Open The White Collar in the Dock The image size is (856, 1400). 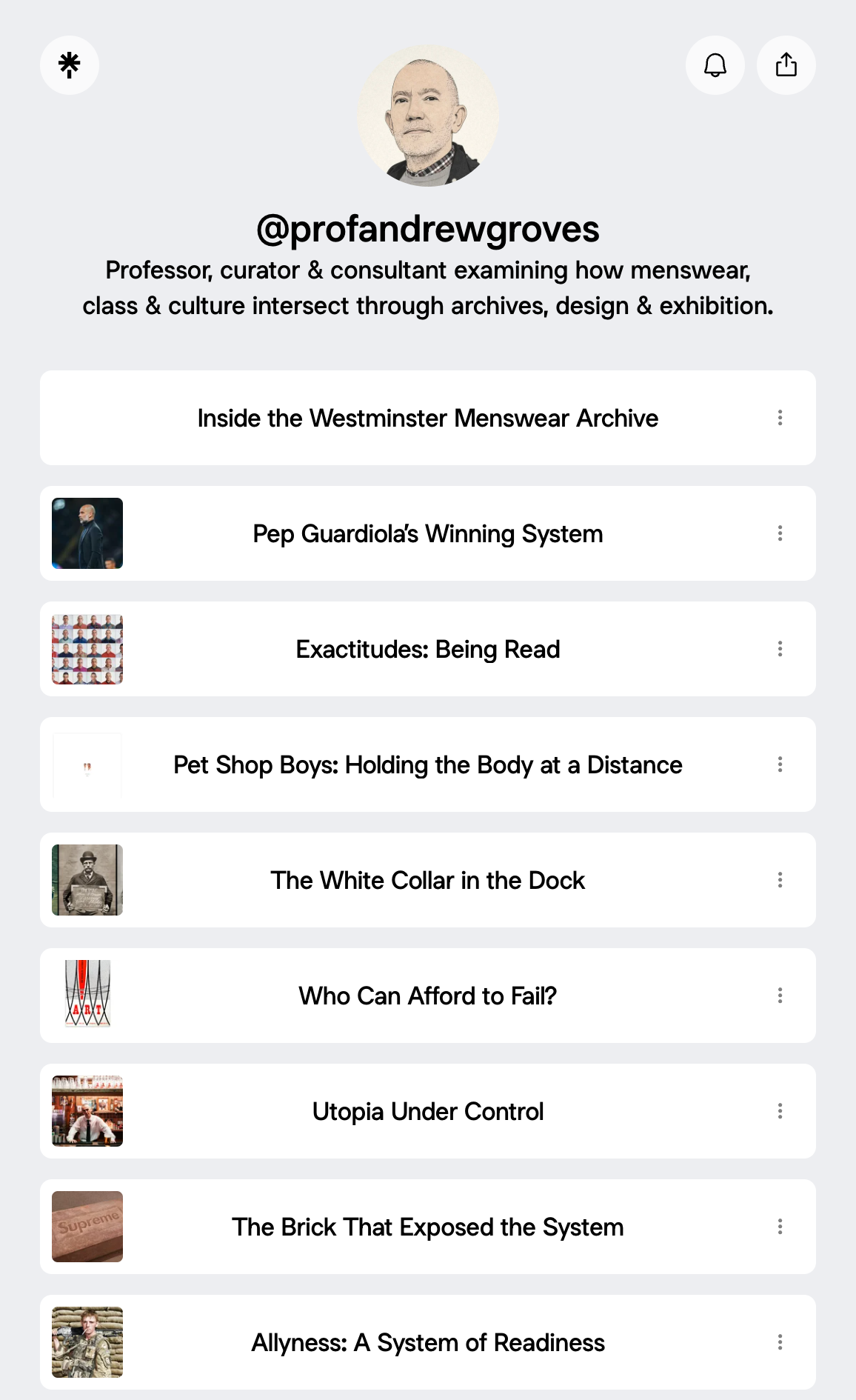click(427, 880)
